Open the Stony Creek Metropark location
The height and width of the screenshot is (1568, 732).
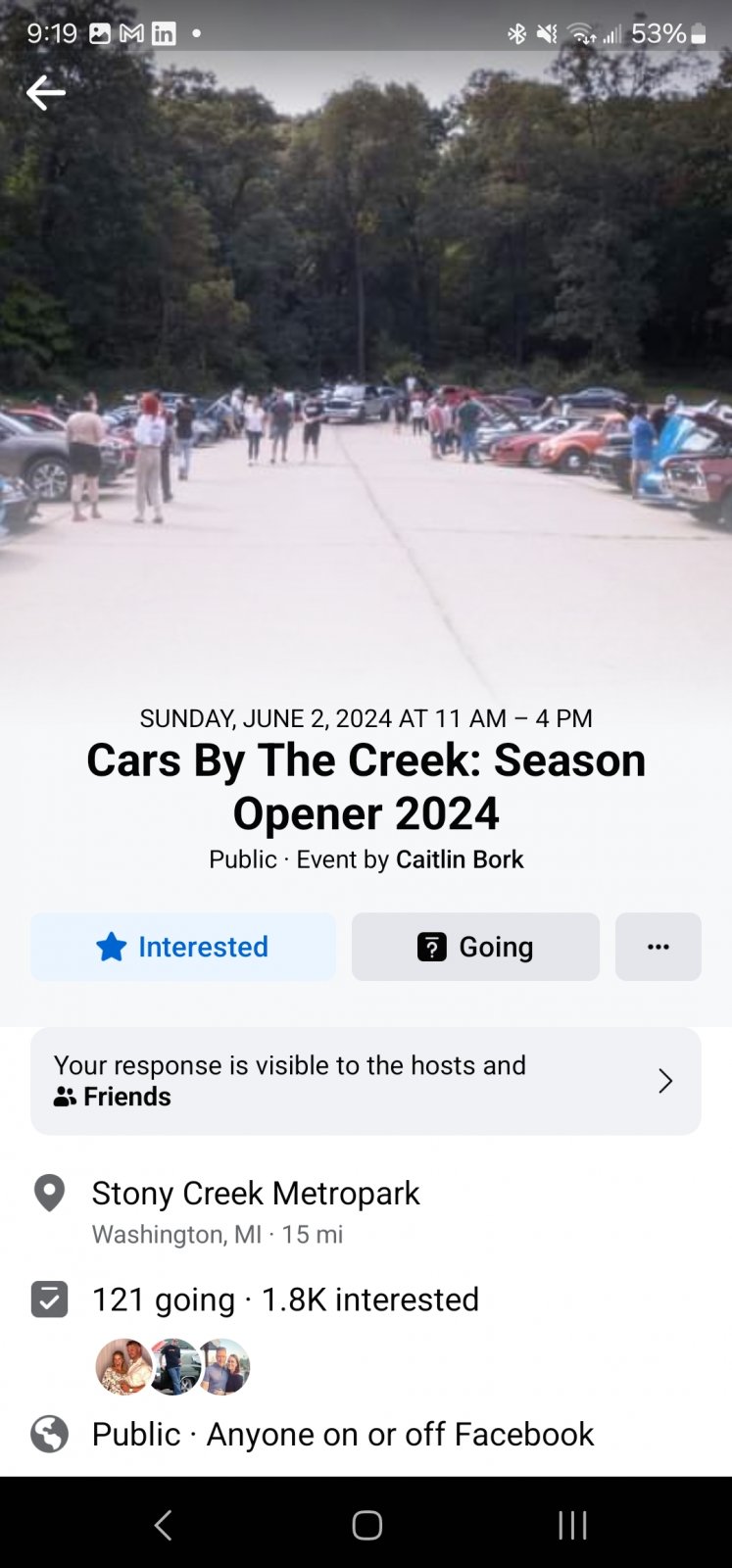255,1193
